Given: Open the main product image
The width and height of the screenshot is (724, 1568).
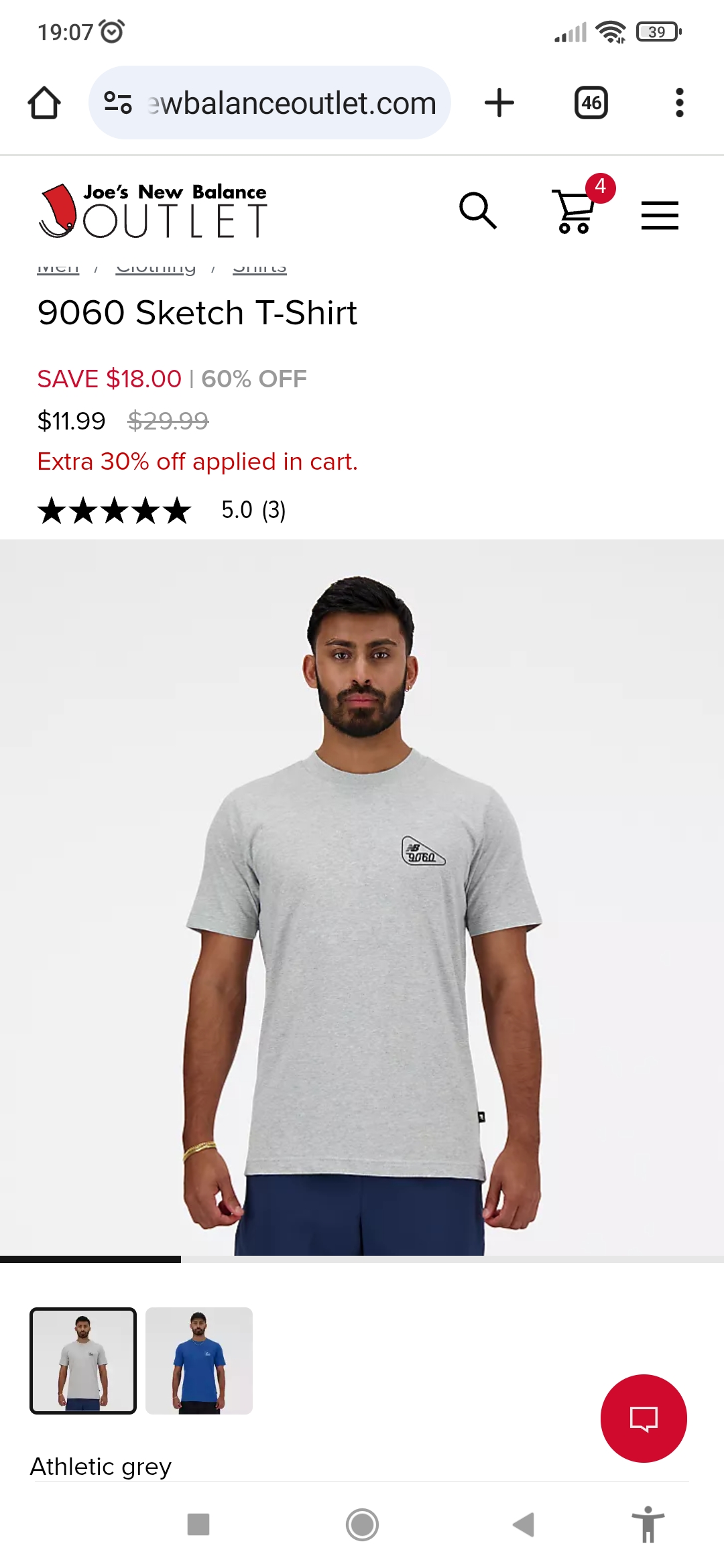Looking at the screenshot, I should [362, 898].
